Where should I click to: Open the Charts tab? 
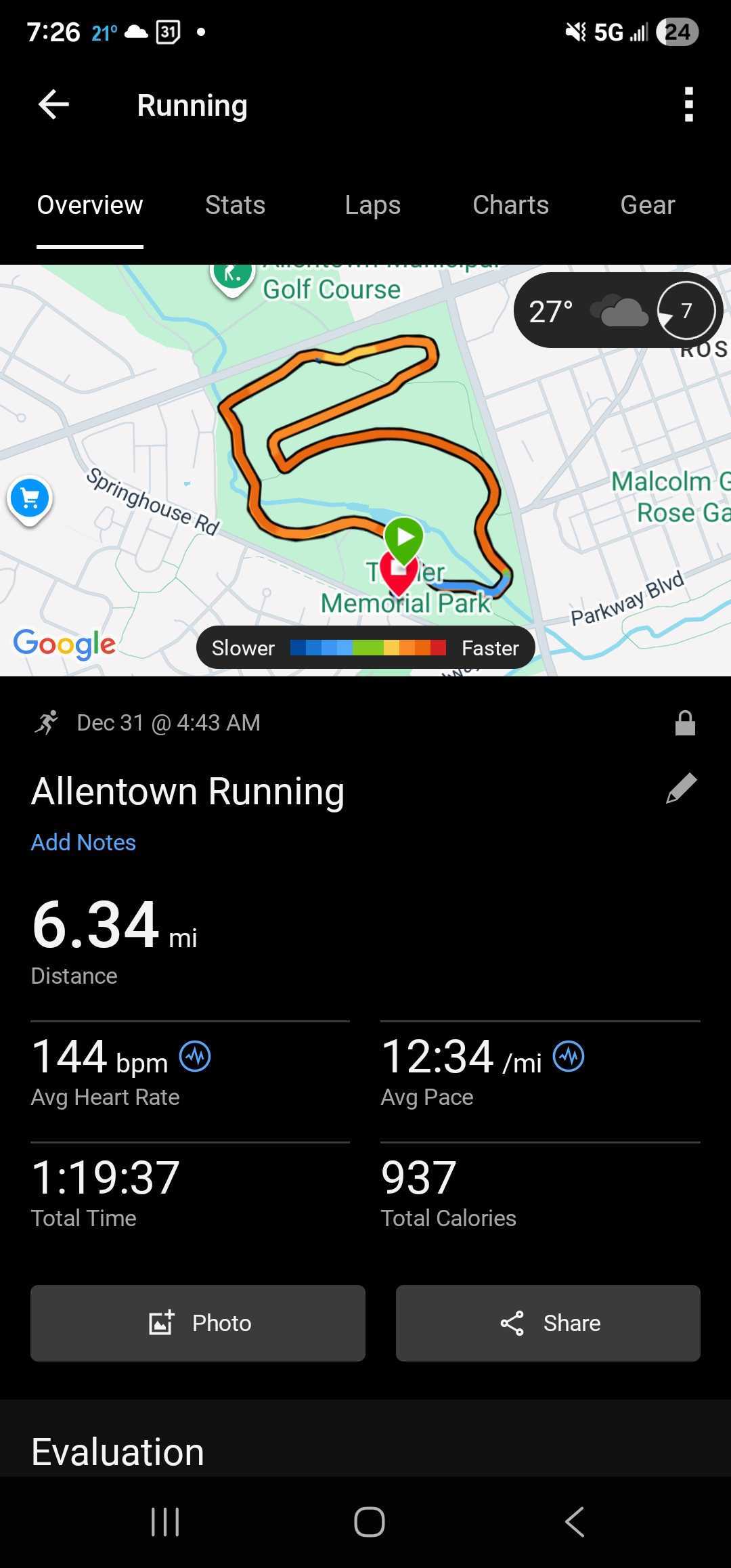tap(510, 204)
